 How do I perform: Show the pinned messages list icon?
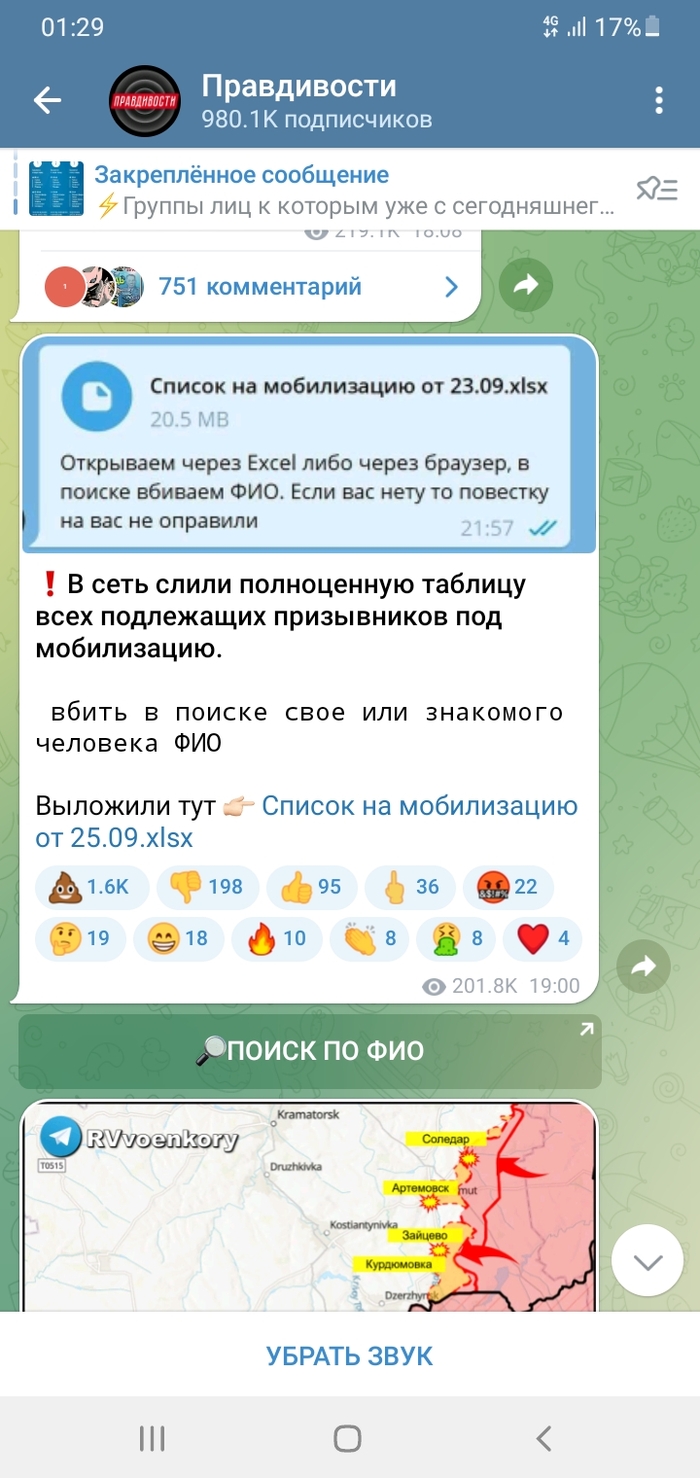pyautogui.click(x=656, y=188)
